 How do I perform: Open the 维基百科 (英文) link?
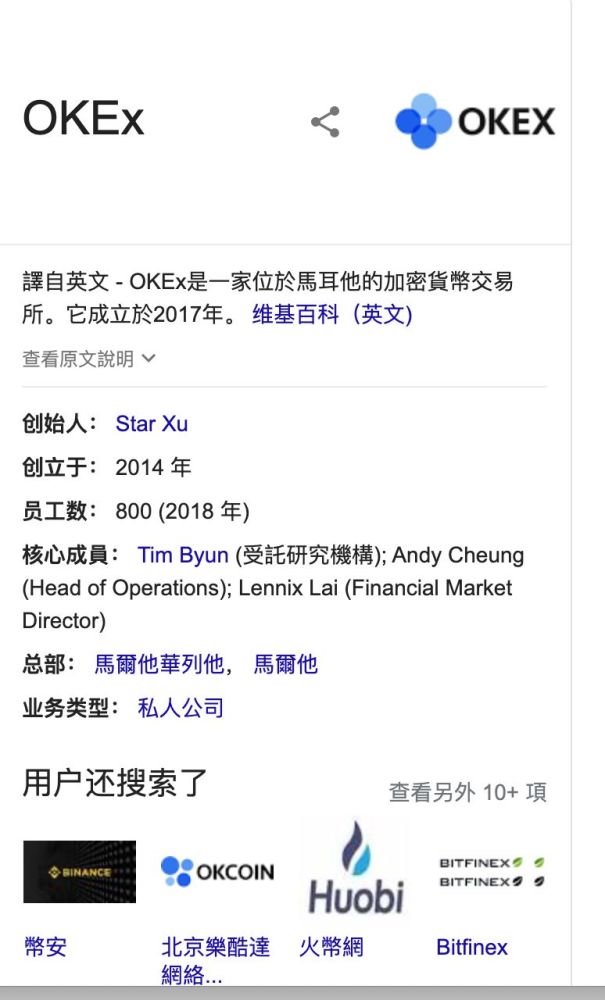click(x=332, y=315)
